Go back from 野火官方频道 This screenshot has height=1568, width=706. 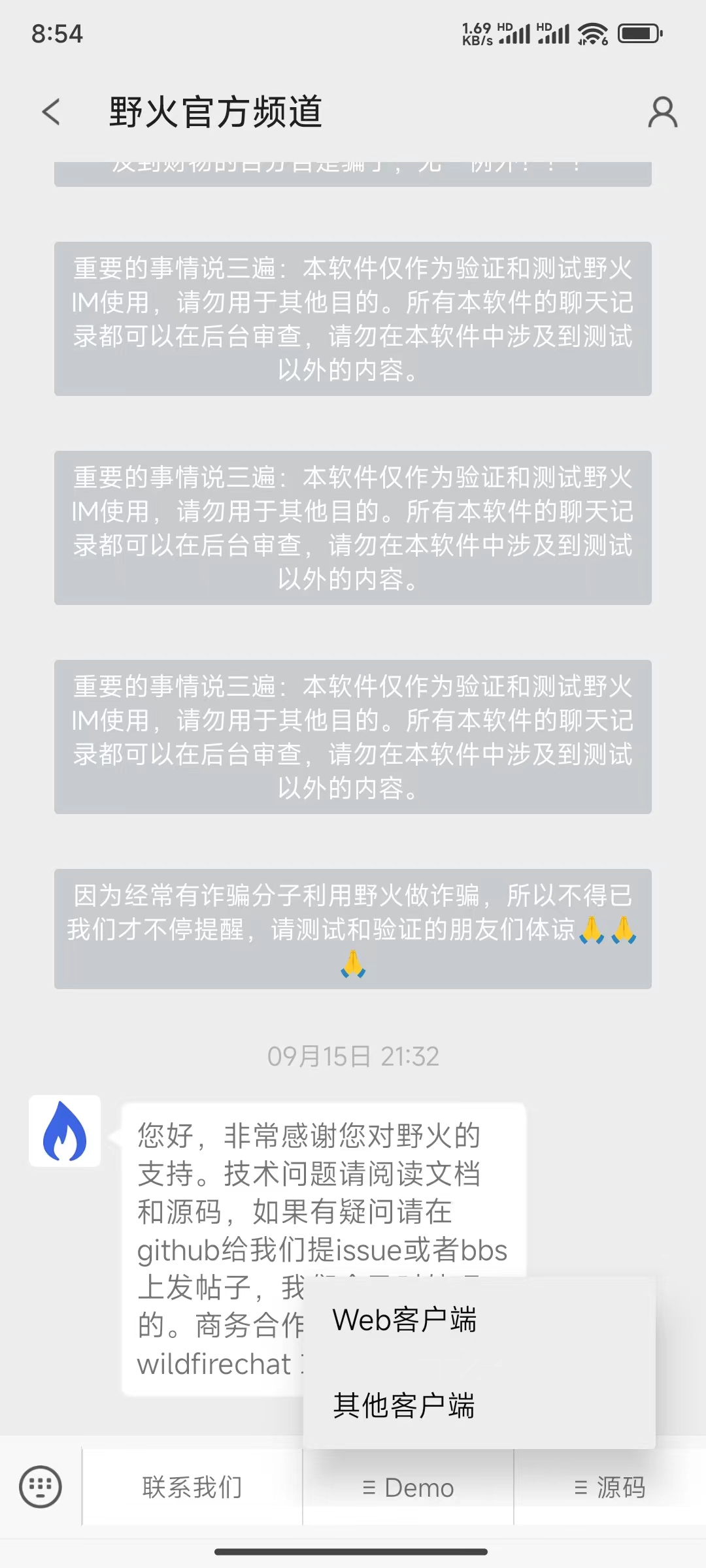(x=51, y=112)
